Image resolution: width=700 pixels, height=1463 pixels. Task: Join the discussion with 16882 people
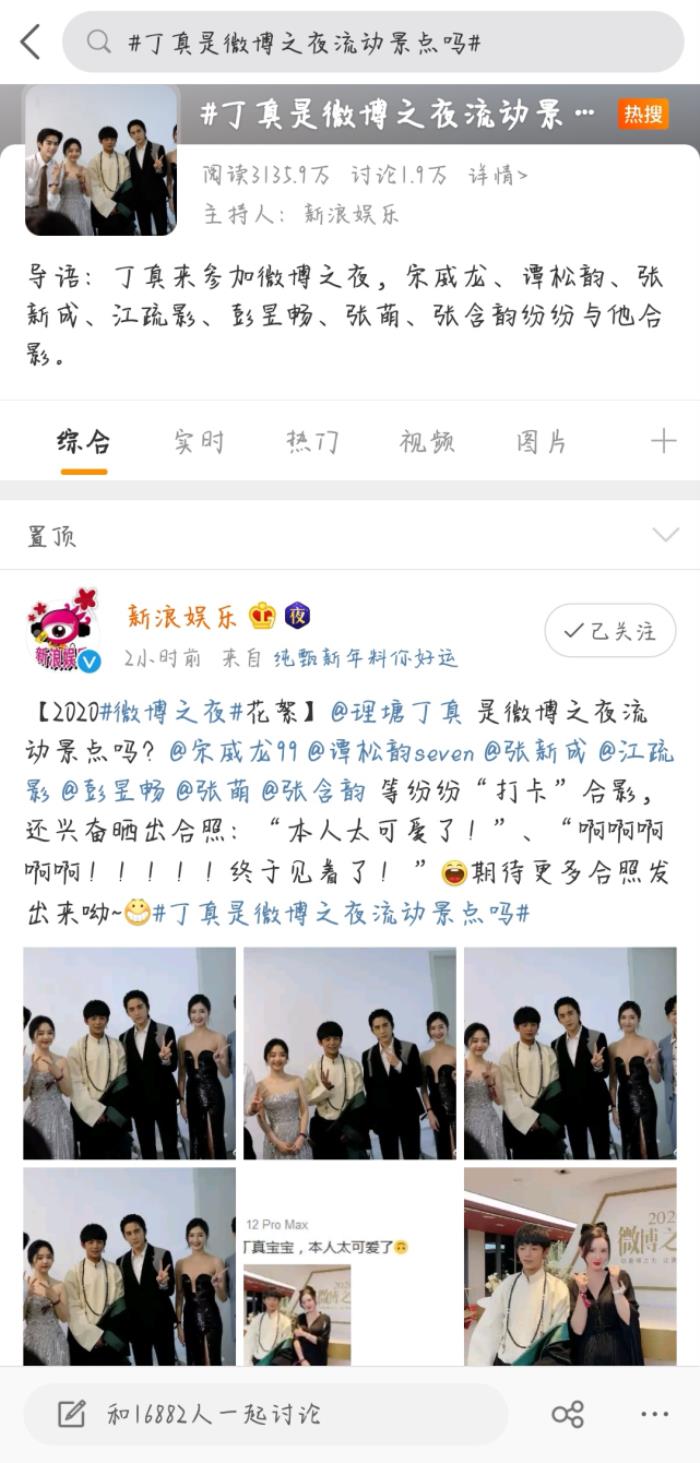pos(266,1414)
